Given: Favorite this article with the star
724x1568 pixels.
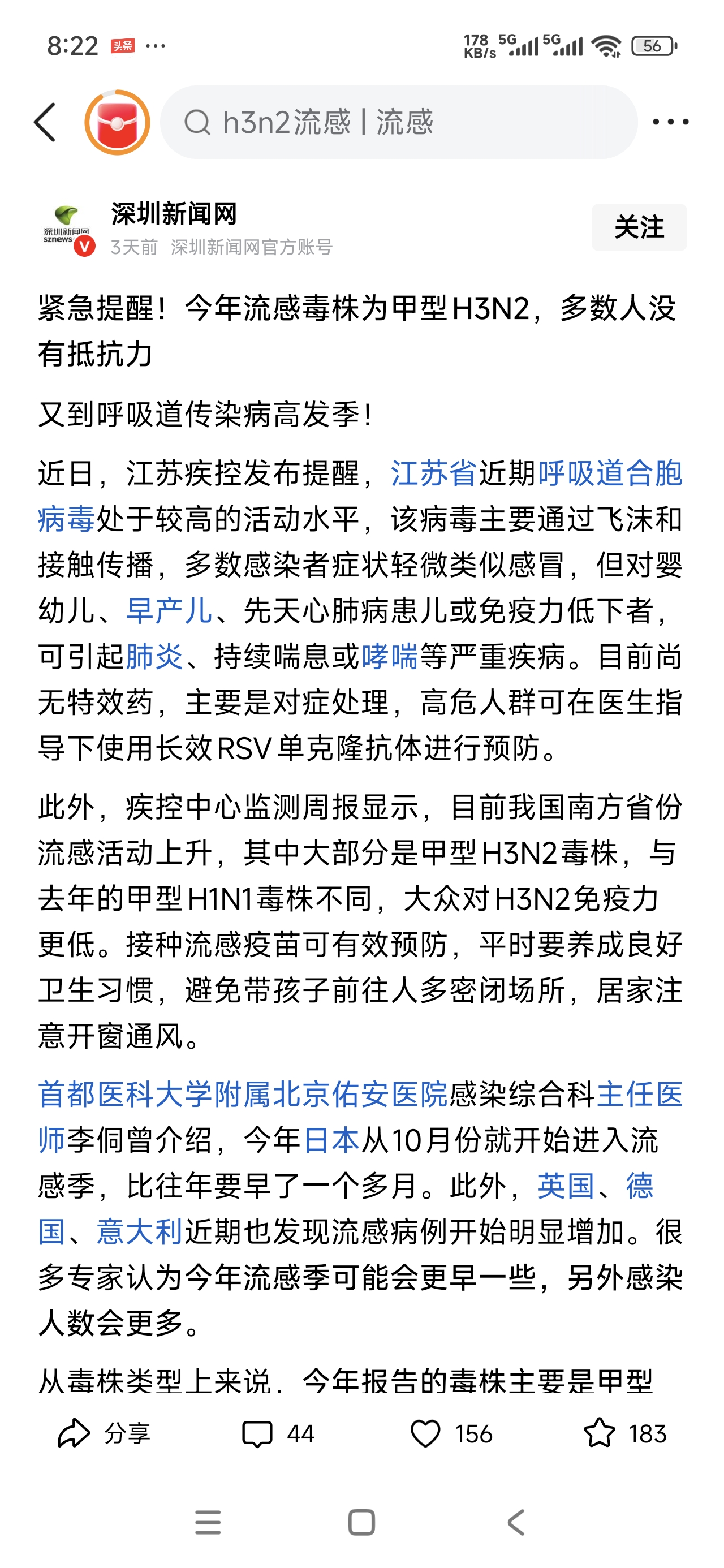Looking at the screenshot, I should pos(625,1433).
